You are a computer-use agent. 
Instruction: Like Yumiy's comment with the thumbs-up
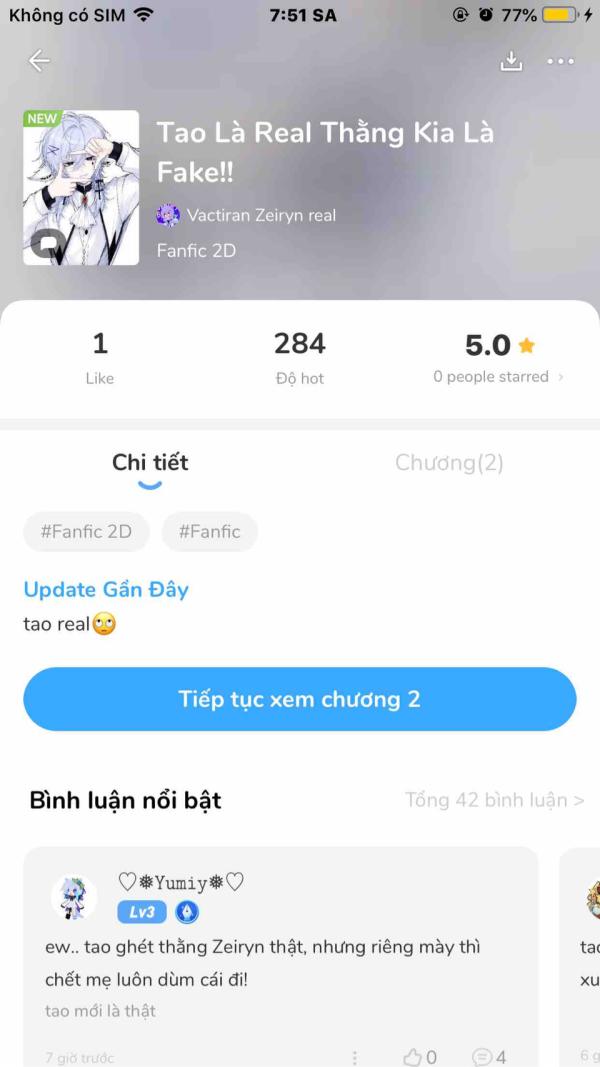point(420,1057)
